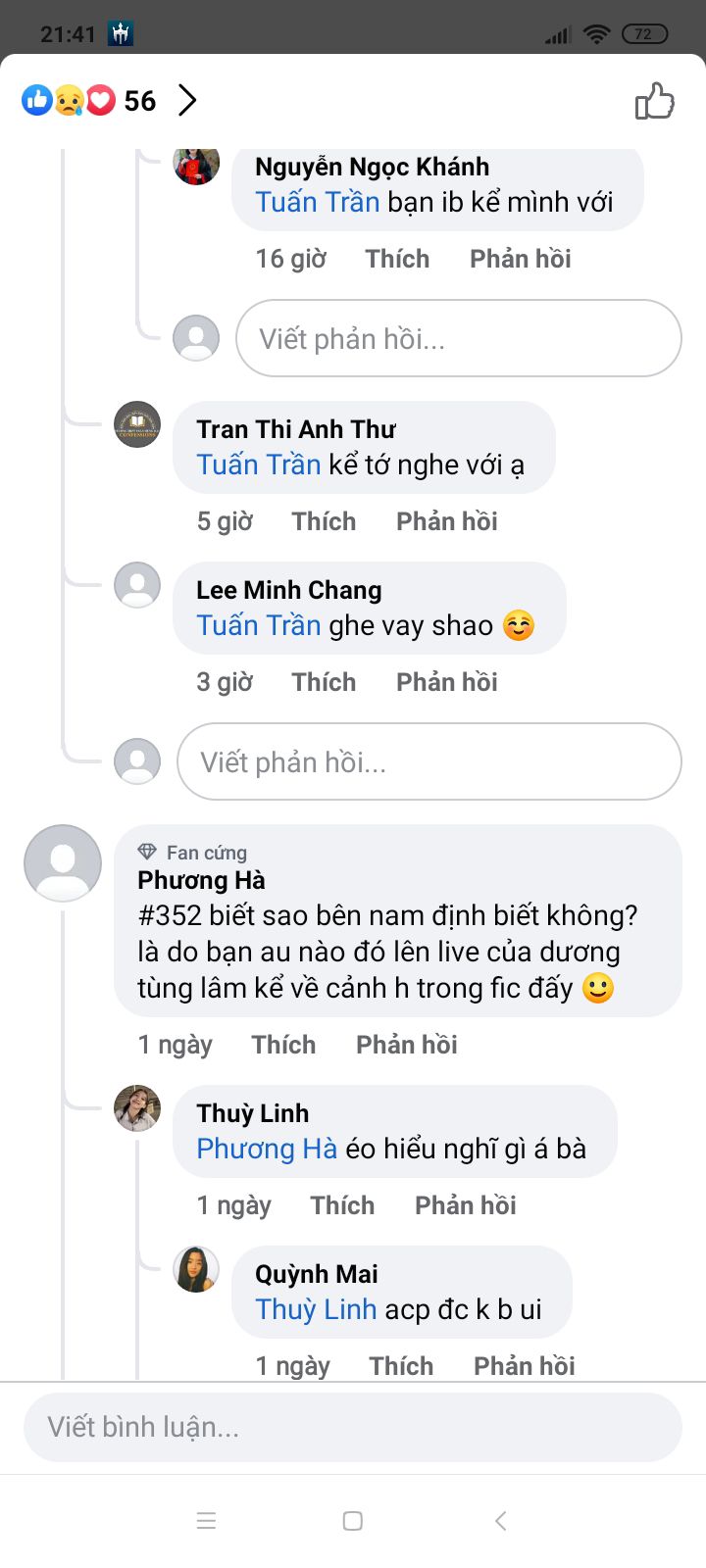The image size is (706, 1568).
Task: Open the 'Viết phản hồi...' box under Lee Minh Chang
Action: pyautogui.click(x=429, y=762)
